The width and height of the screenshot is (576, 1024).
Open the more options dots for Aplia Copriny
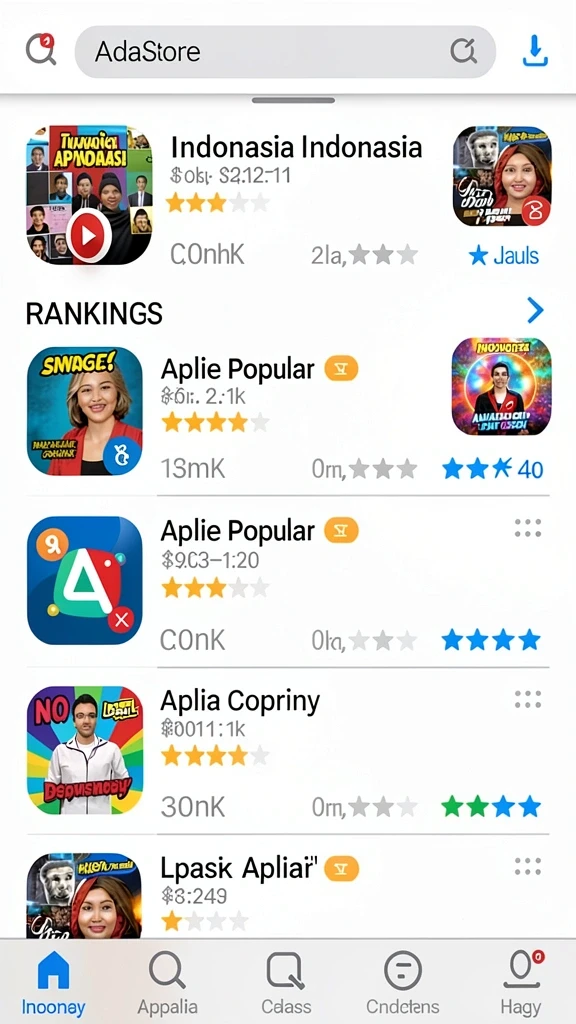pyautogui.click(x=528, y=699)
